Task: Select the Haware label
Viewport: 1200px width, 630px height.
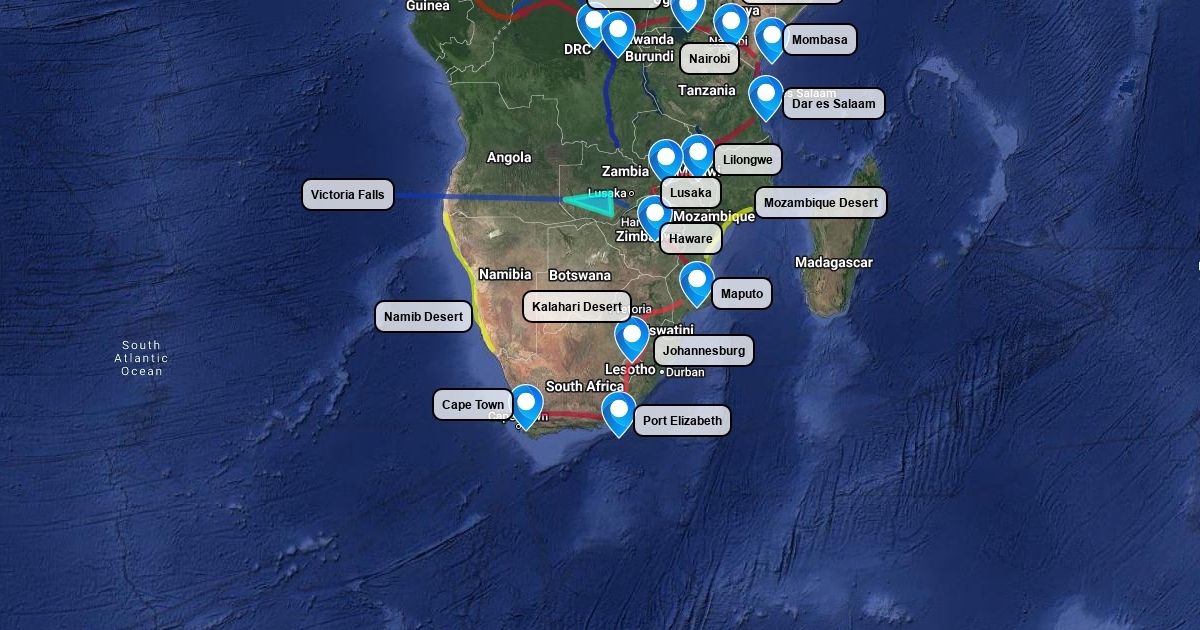Action: [x=690, y=239]
